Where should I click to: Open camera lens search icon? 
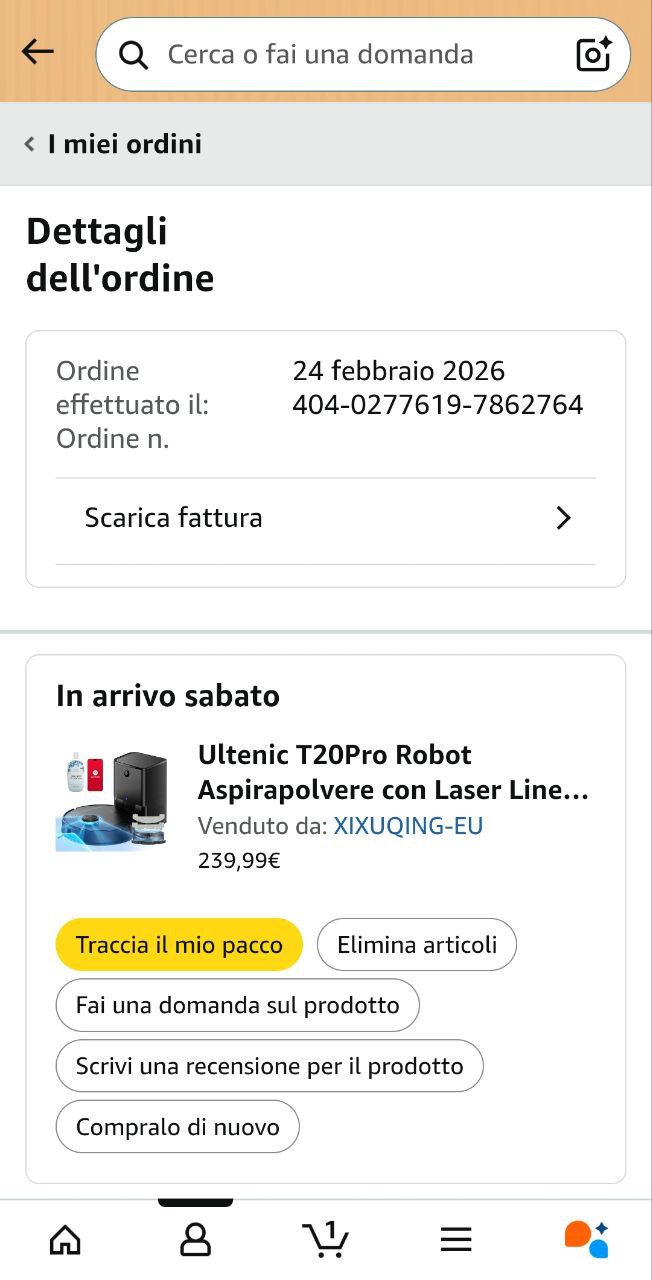click(594, 54)
